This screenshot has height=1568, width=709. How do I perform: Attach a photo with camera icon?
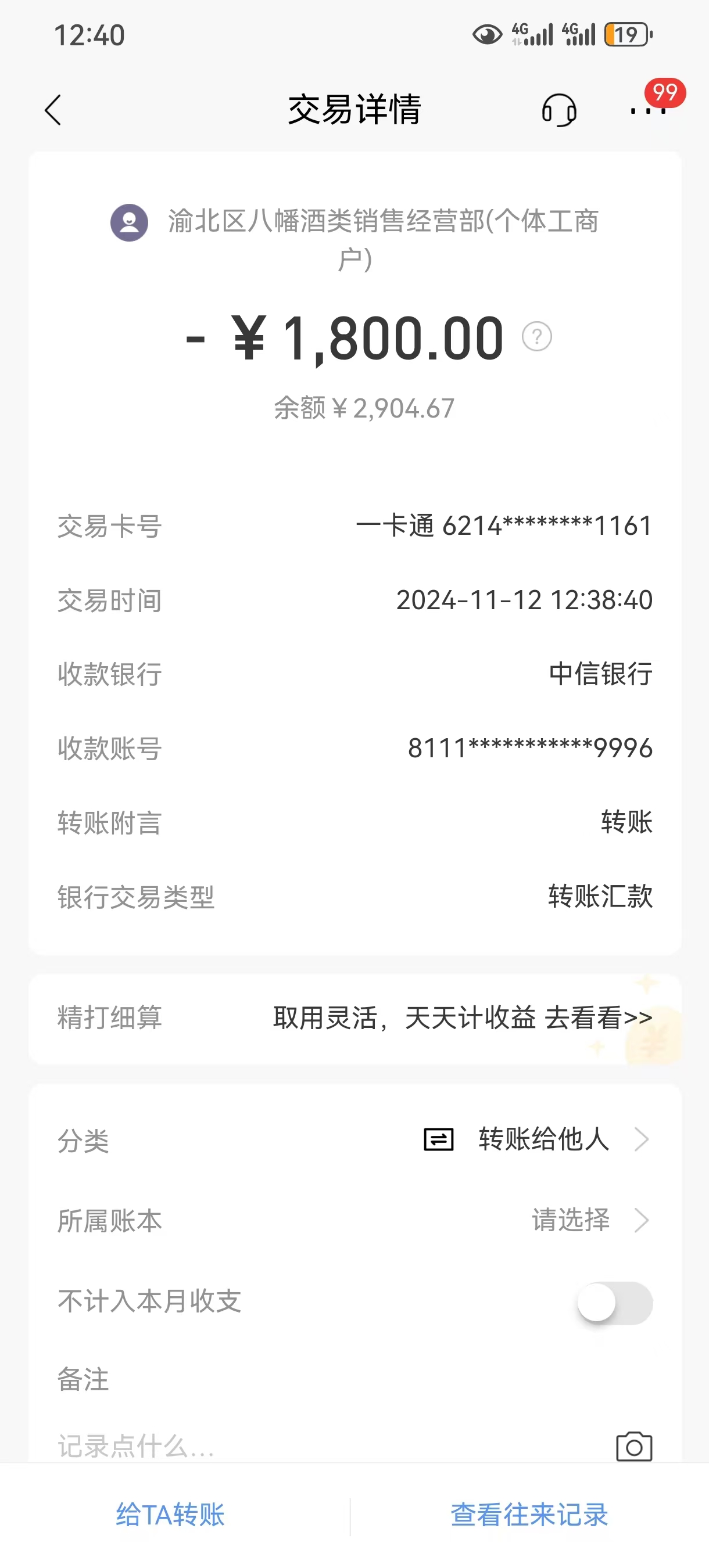point(634,1446)
